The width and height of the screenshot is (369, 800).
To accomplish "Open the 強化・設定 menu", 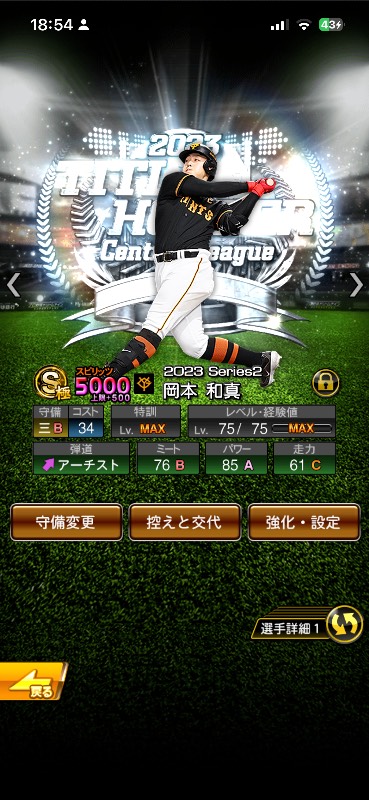I will tap(304, 522).
